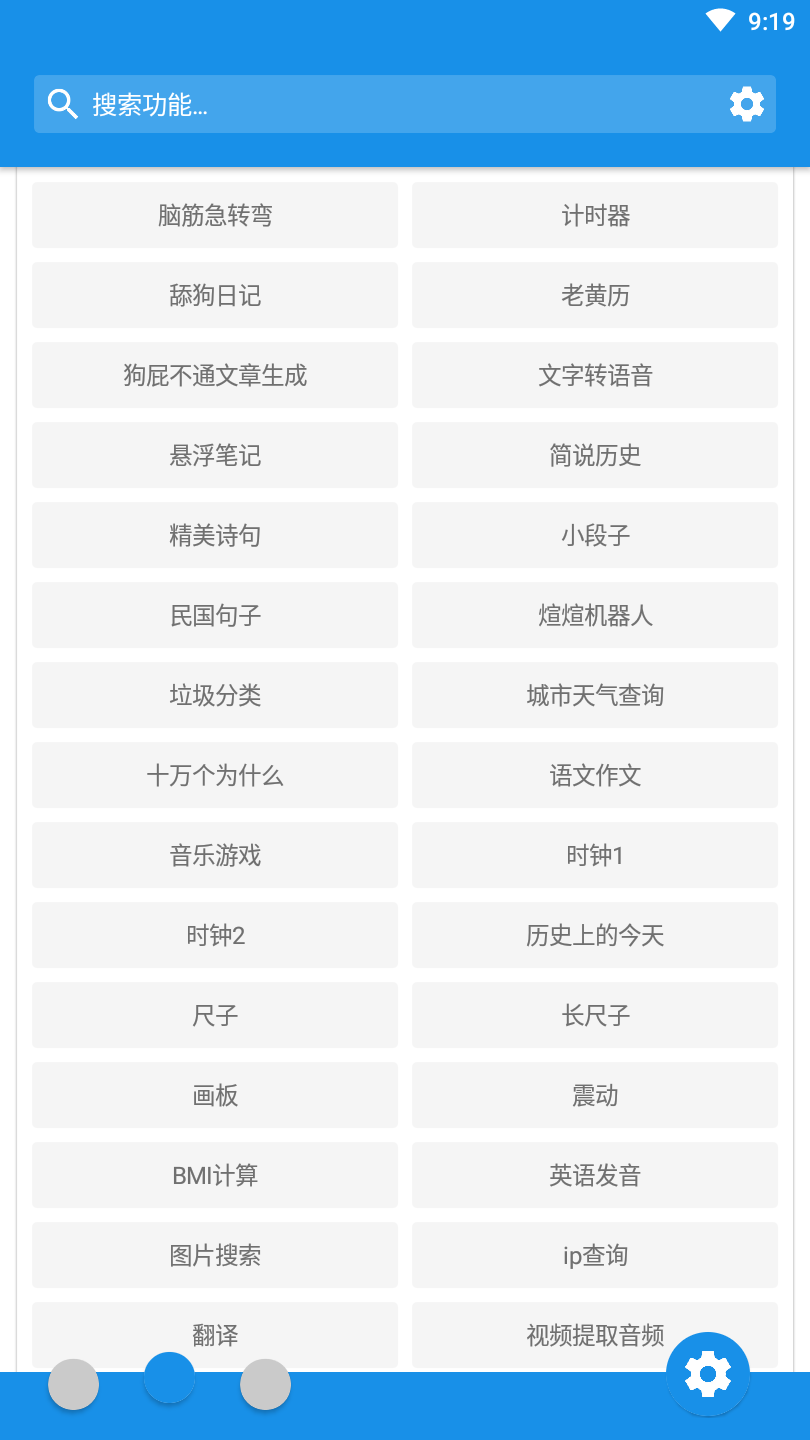This screenshot has width=810, height=1440.
Task: Open the 画板 drawing board
Action: tap(215, 1095)
